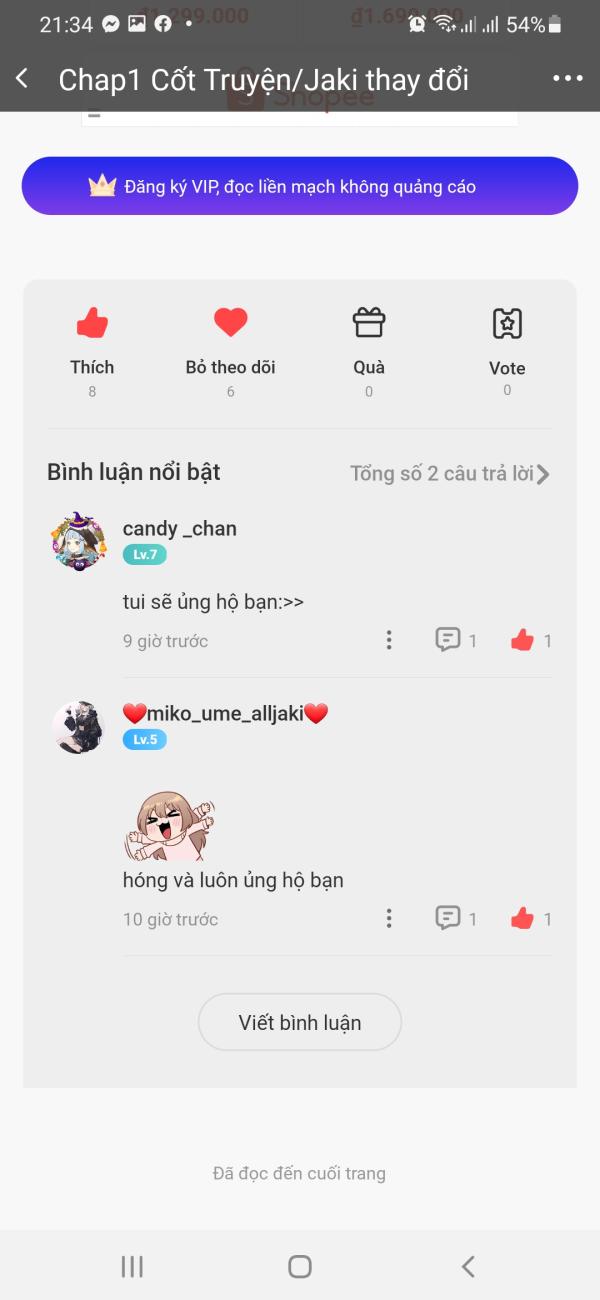Viewport: 600px width, 1300px height.
Task: View all replies via Tổng số 2 câu trả lời
Action: tap(449, 474)
